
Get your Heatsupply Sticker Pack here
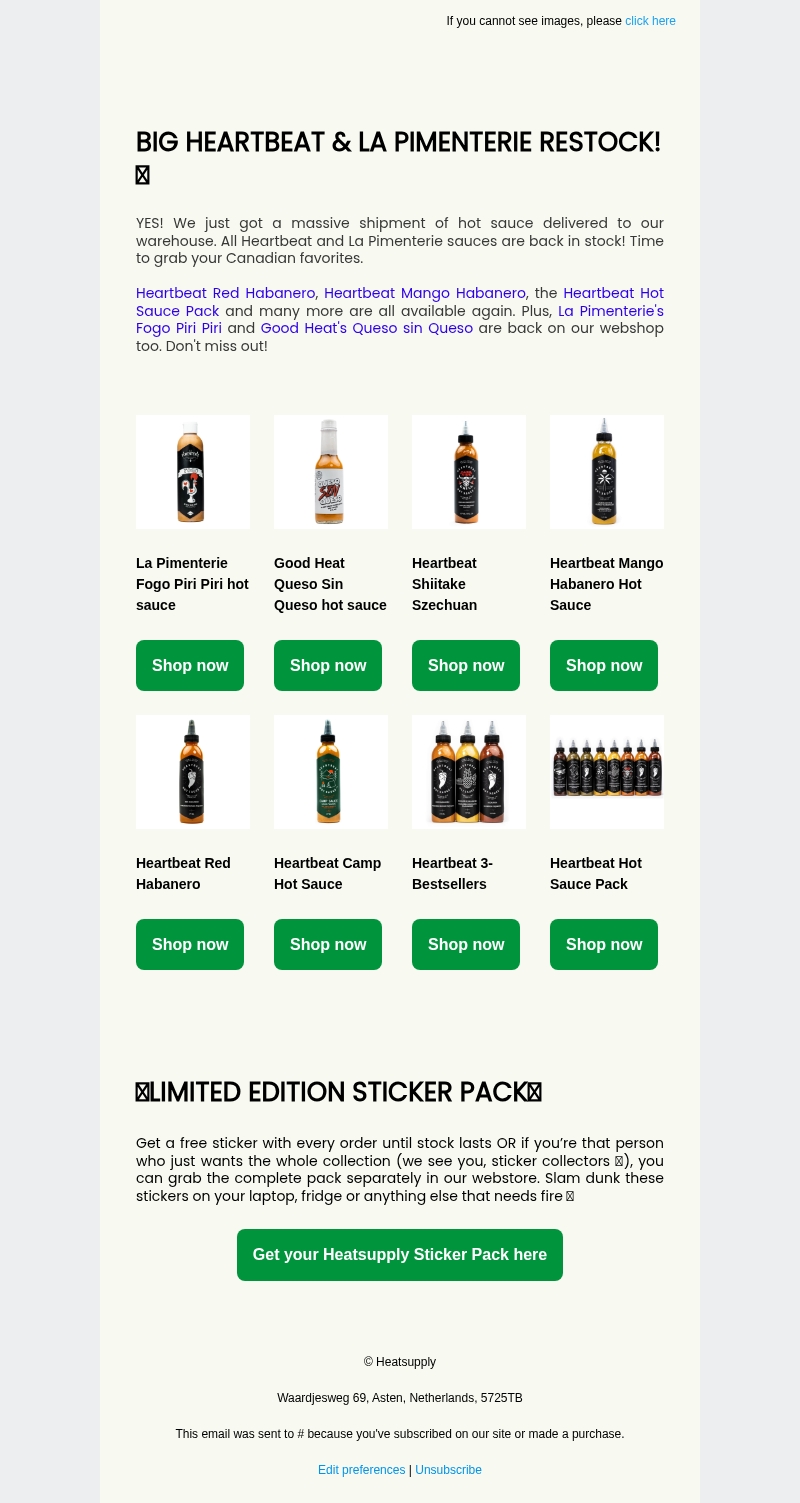coord(400,1254)
